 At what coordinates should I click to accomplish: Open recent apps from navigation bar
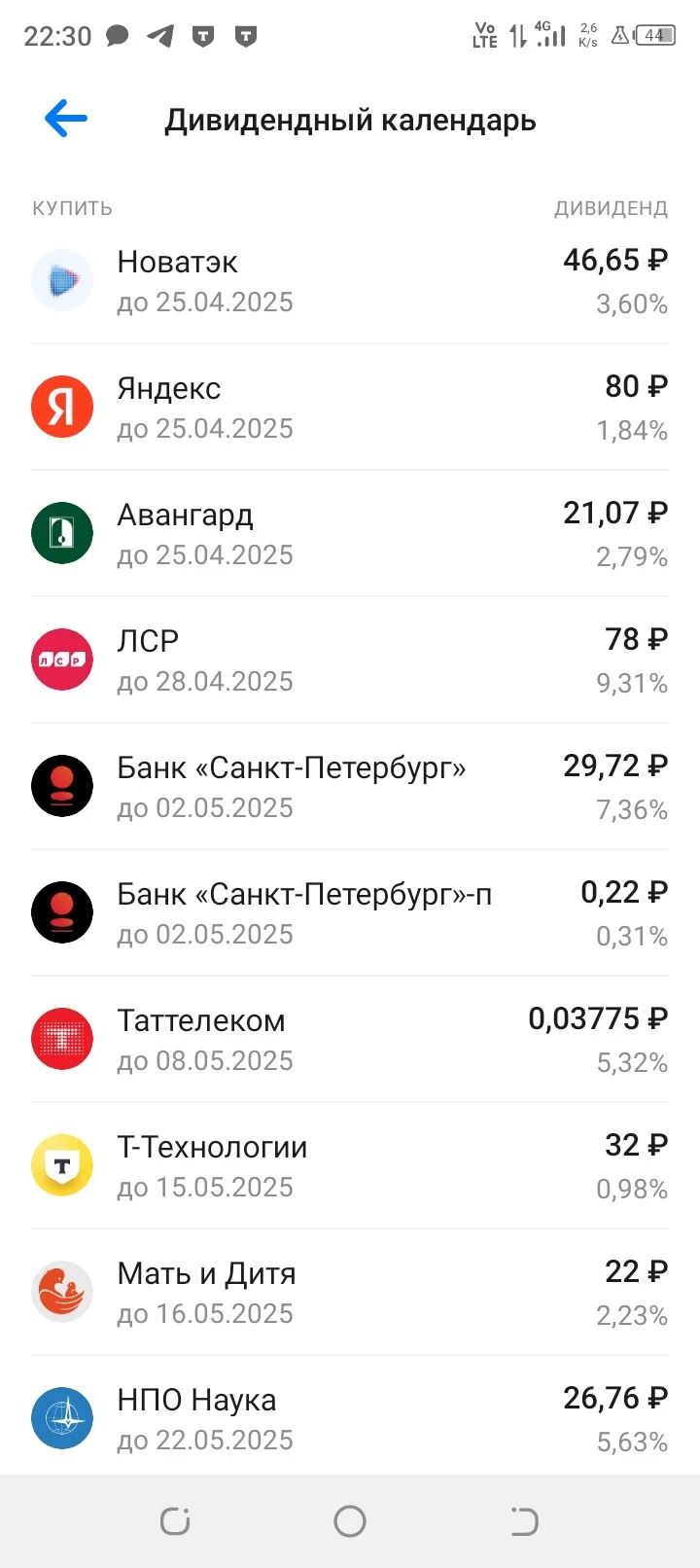click(x=175, y=1521)
